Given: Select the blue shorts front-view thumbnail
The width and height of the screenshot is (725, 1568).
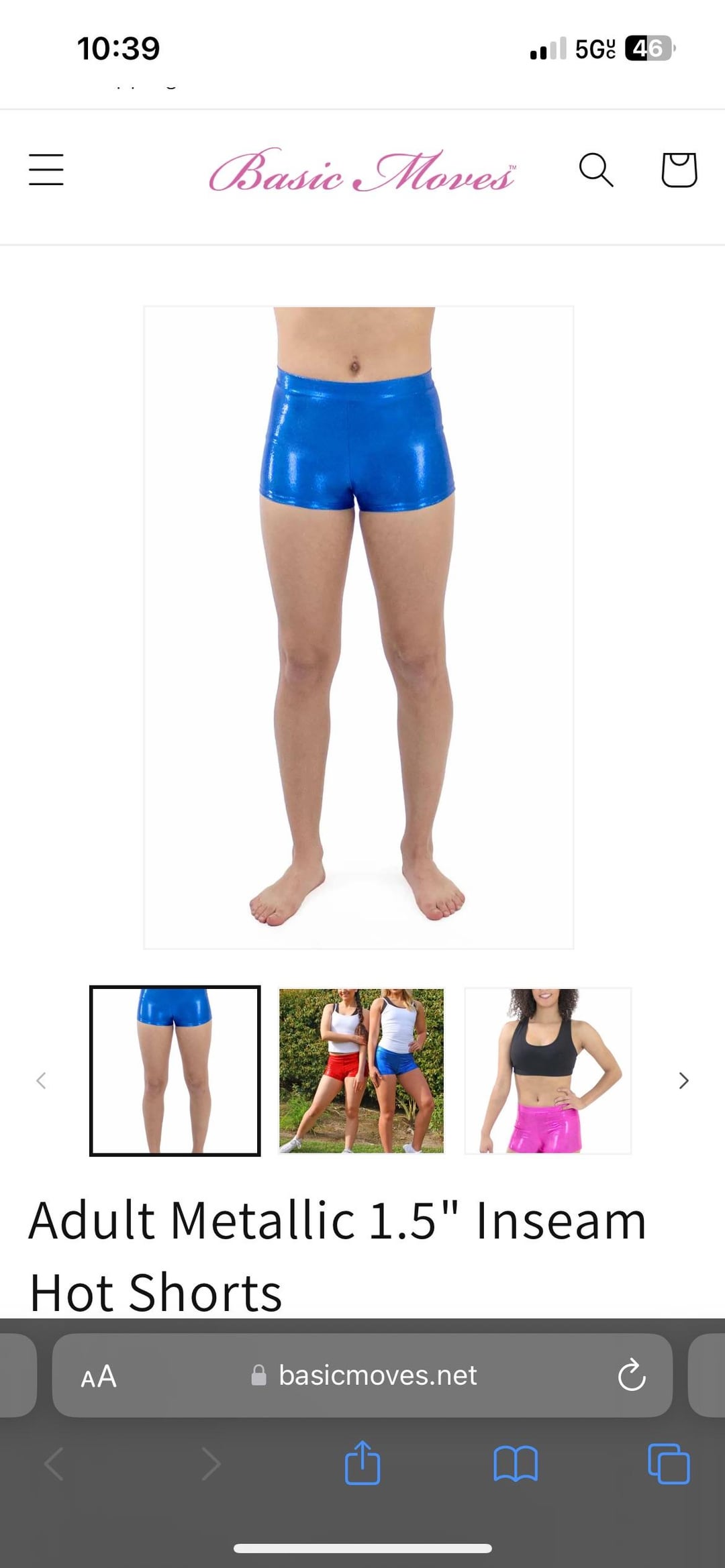Looking at the screenshot, I should [x=175, y=1071].
